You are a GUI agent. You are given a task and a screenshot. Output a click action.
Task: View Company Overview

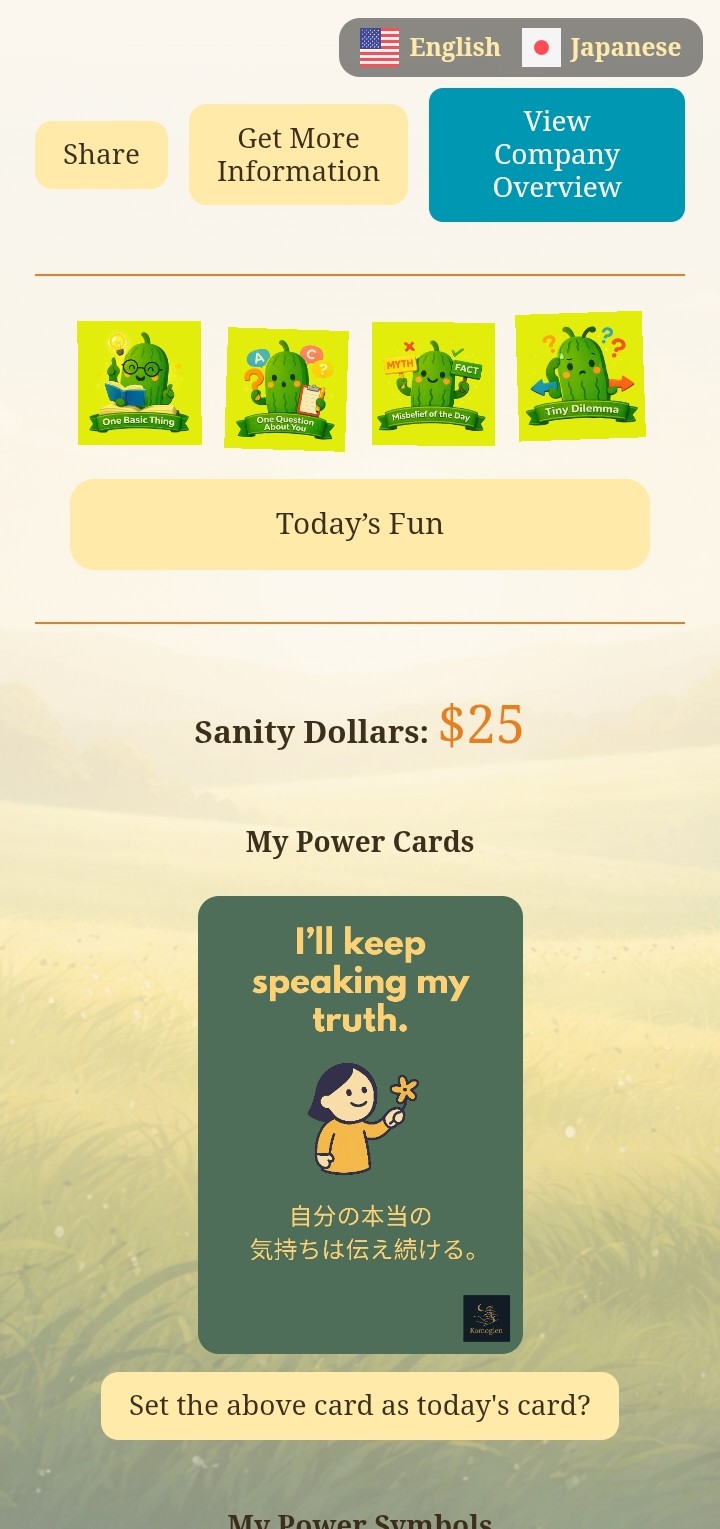(557, 155)
